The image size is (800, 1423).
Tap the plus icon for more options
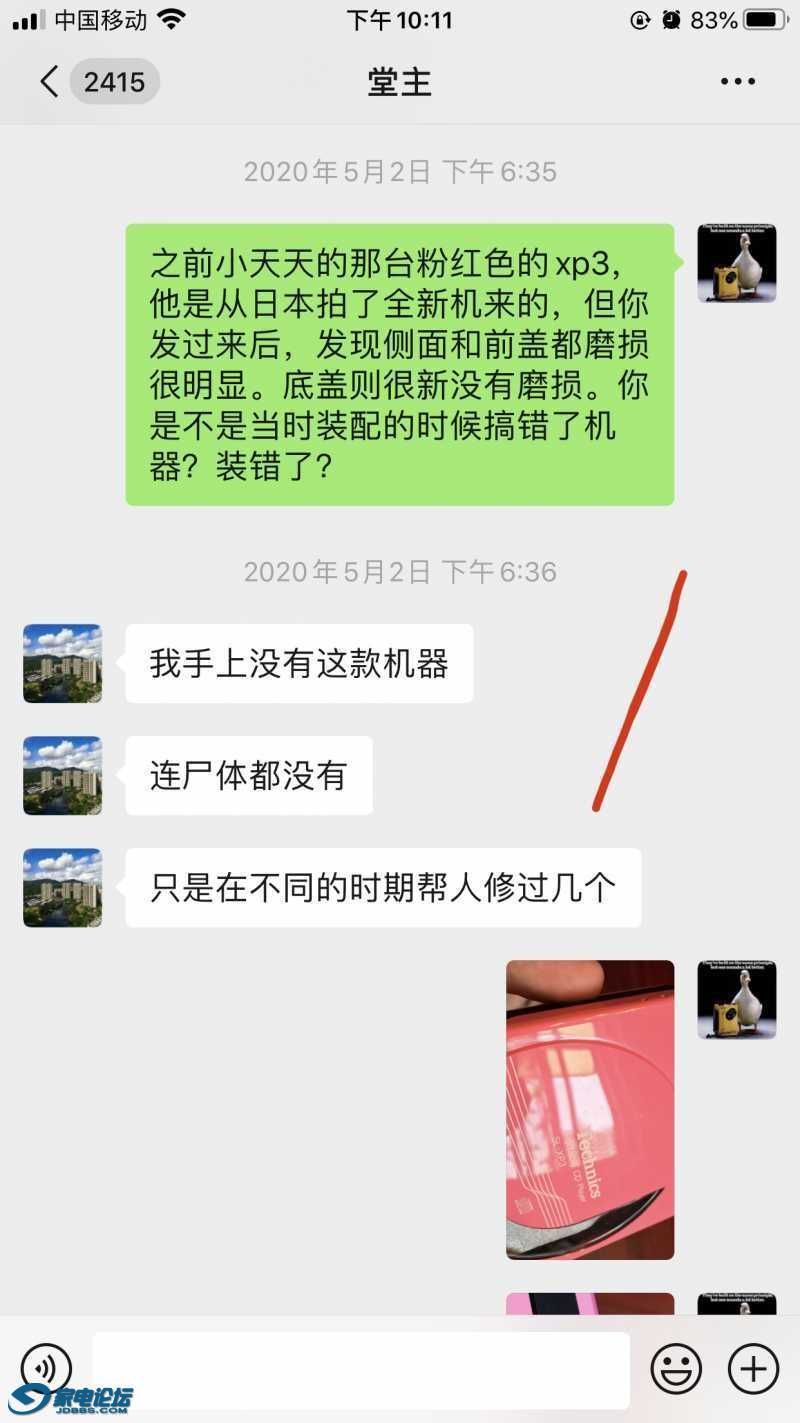[754, 1369]
